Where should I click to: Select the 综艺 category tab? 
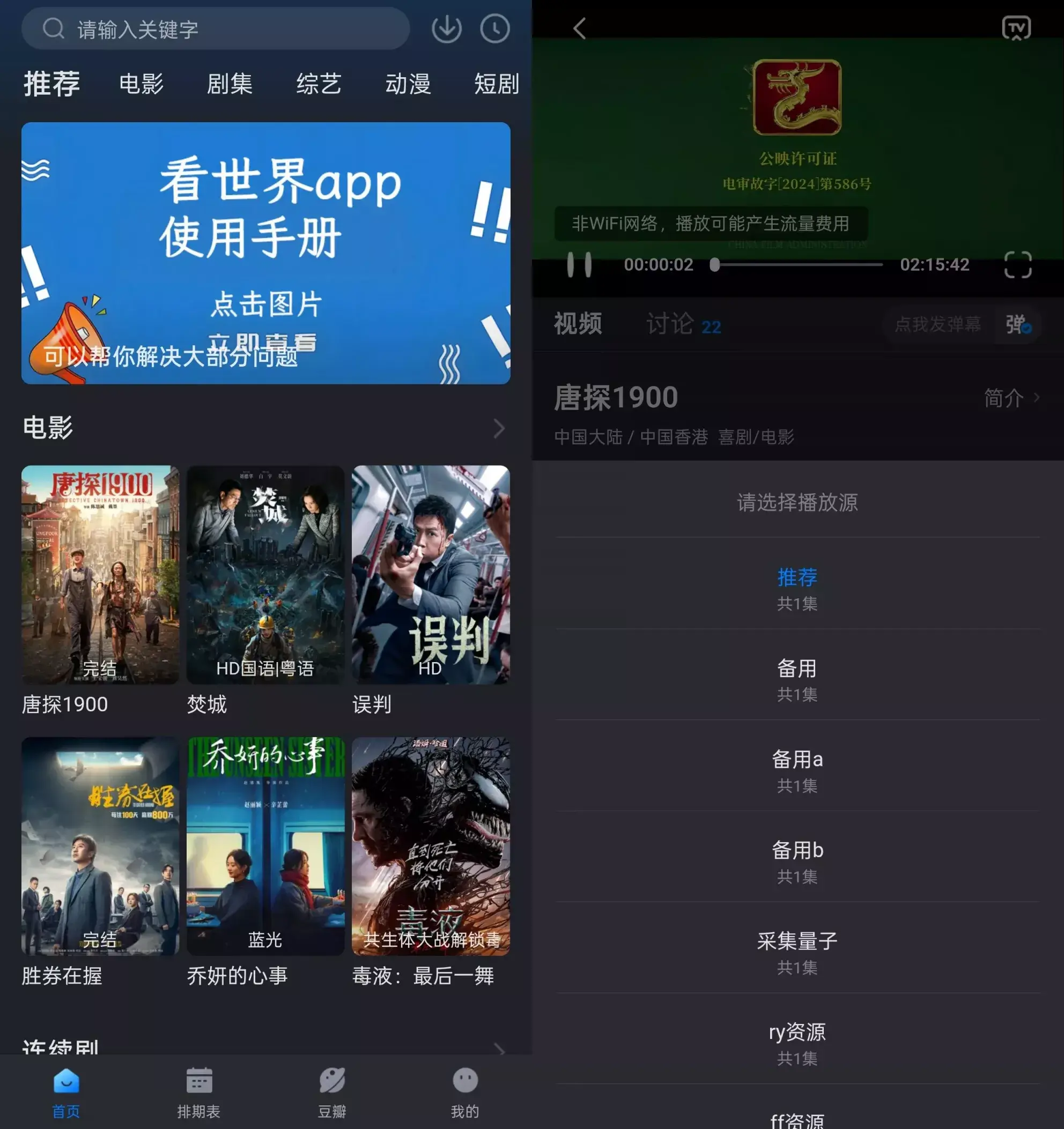point(319,84)
